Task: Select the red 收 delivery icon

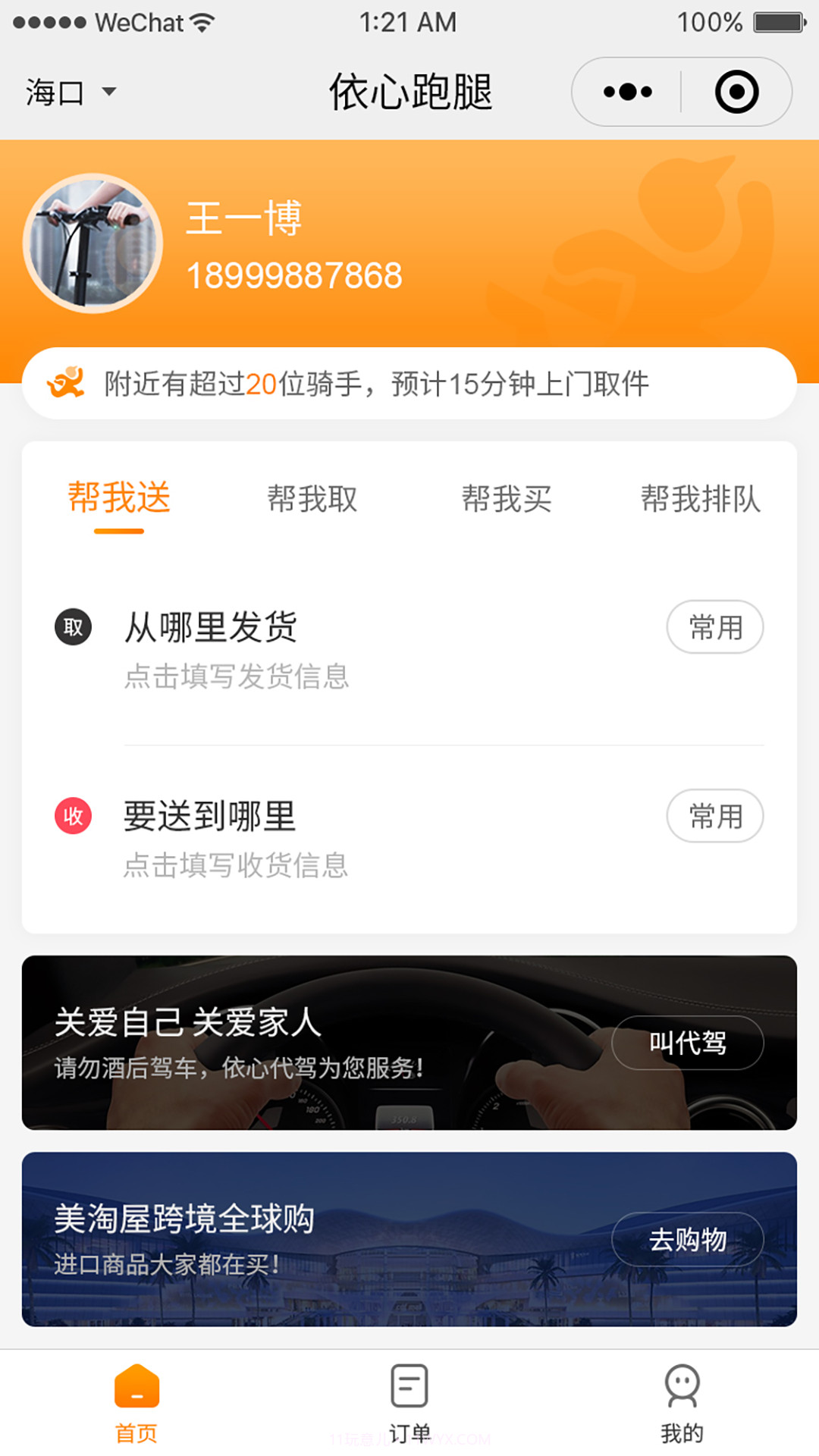Action: [x=71, y=816]
